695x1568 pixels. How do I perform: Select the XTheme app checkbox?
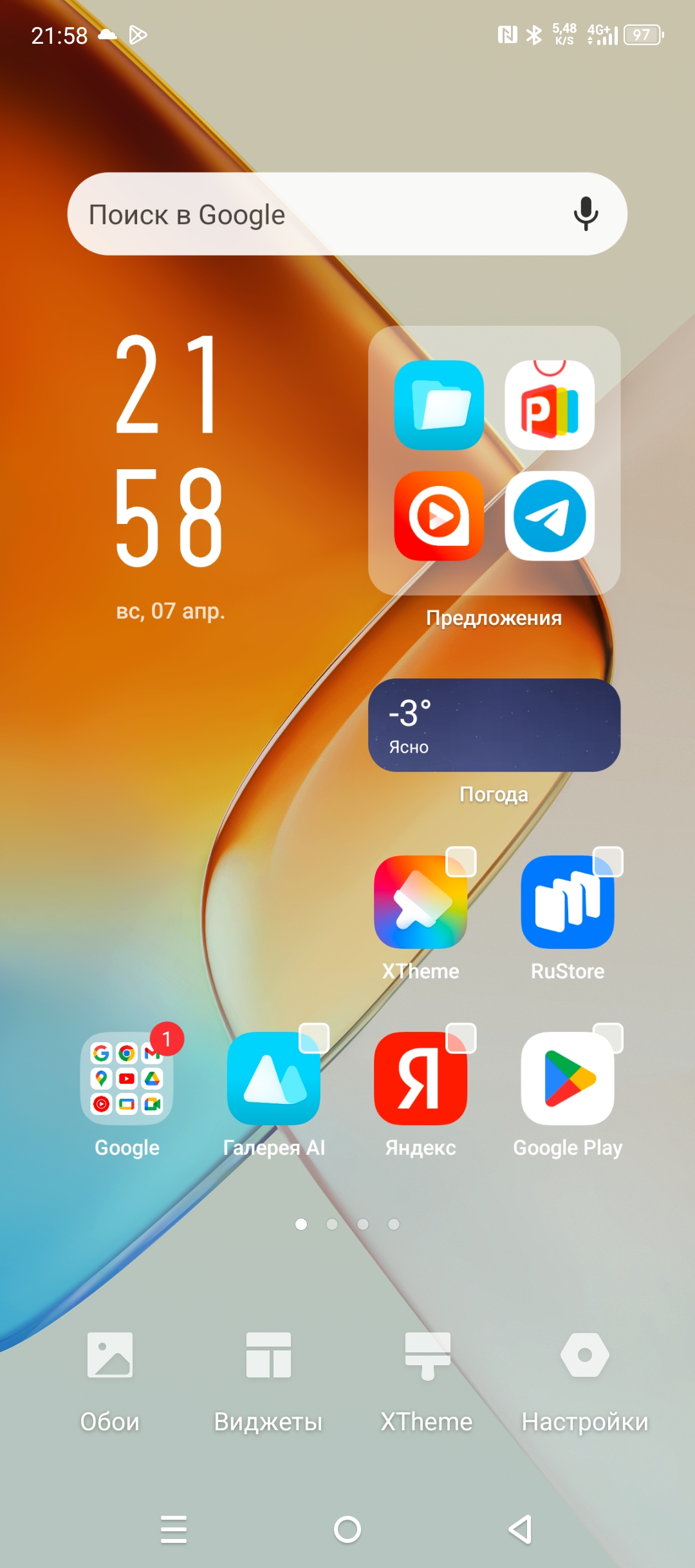[461, 862]
